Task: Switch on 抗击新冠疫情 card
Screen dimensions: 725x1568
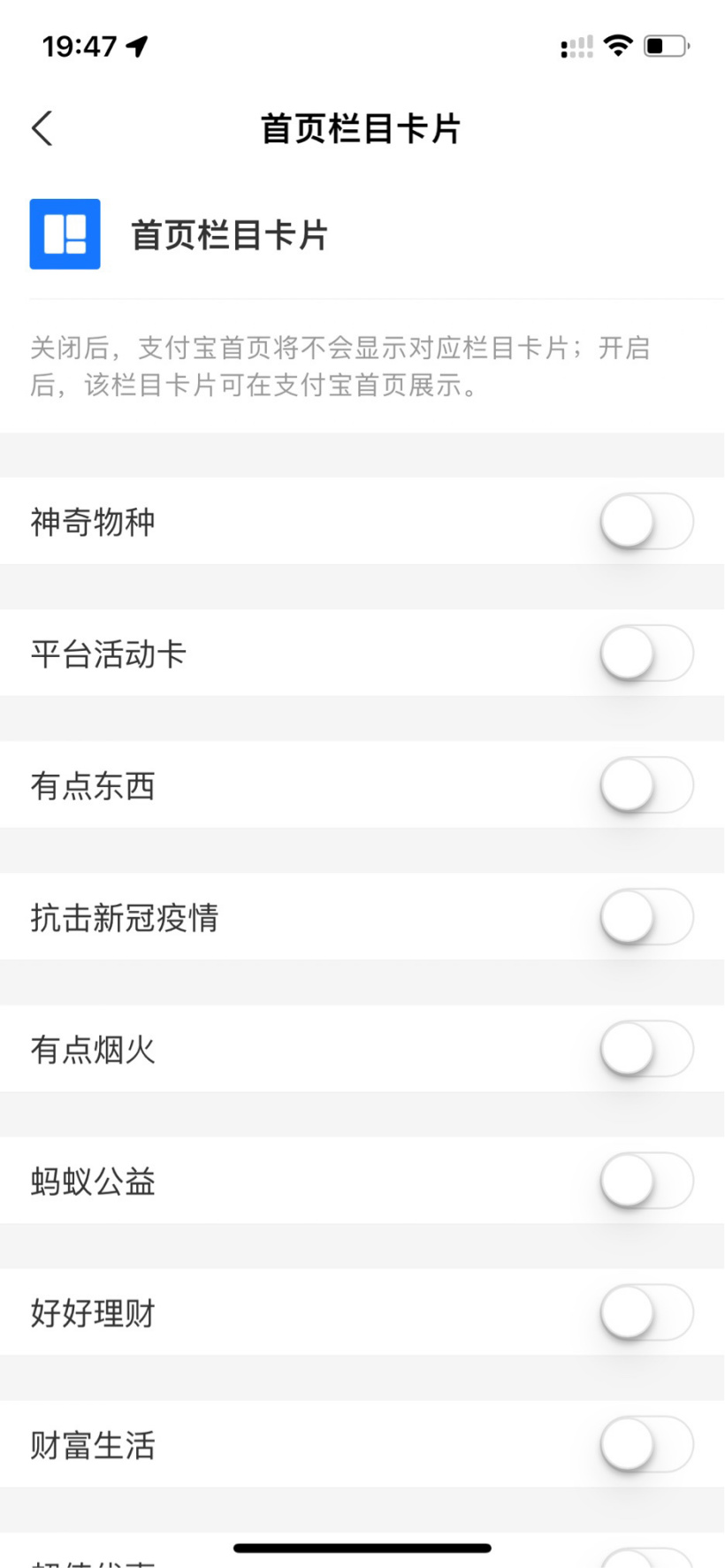Action: 646,917
